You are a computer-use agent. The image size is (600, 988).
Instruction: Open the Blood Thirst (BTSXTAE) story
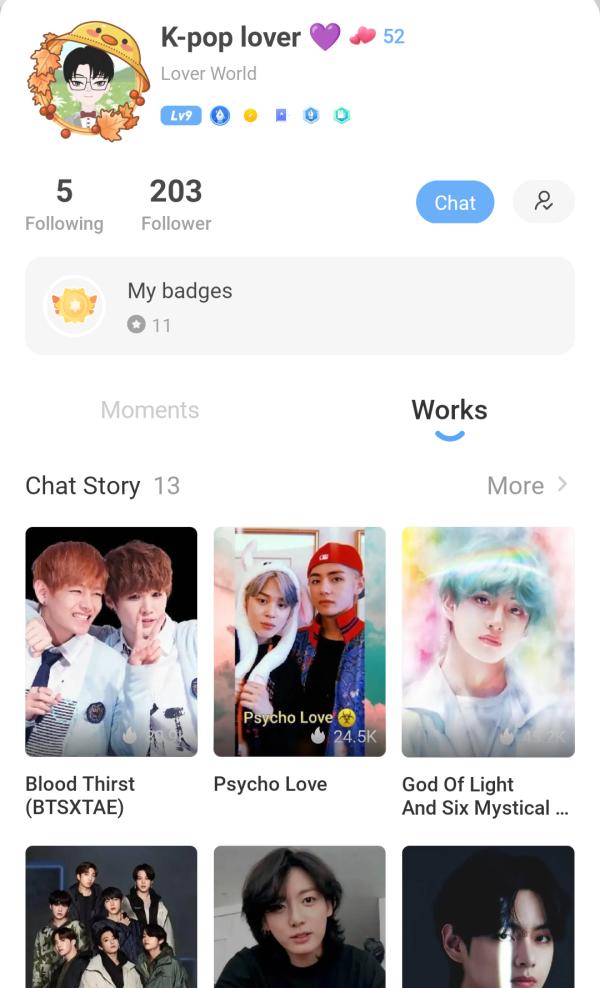[111, 642]
